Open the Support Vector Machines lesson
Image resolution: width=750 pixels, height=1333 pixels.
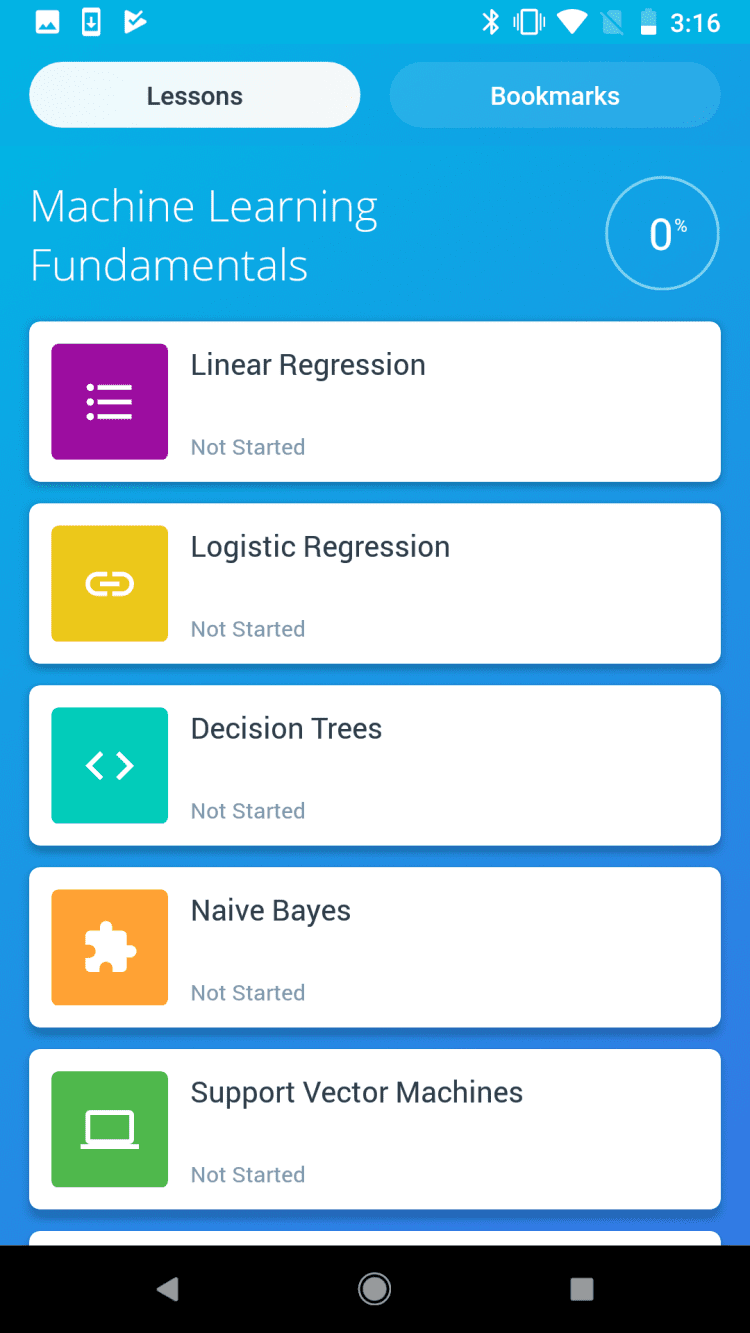pos(375,1129)
